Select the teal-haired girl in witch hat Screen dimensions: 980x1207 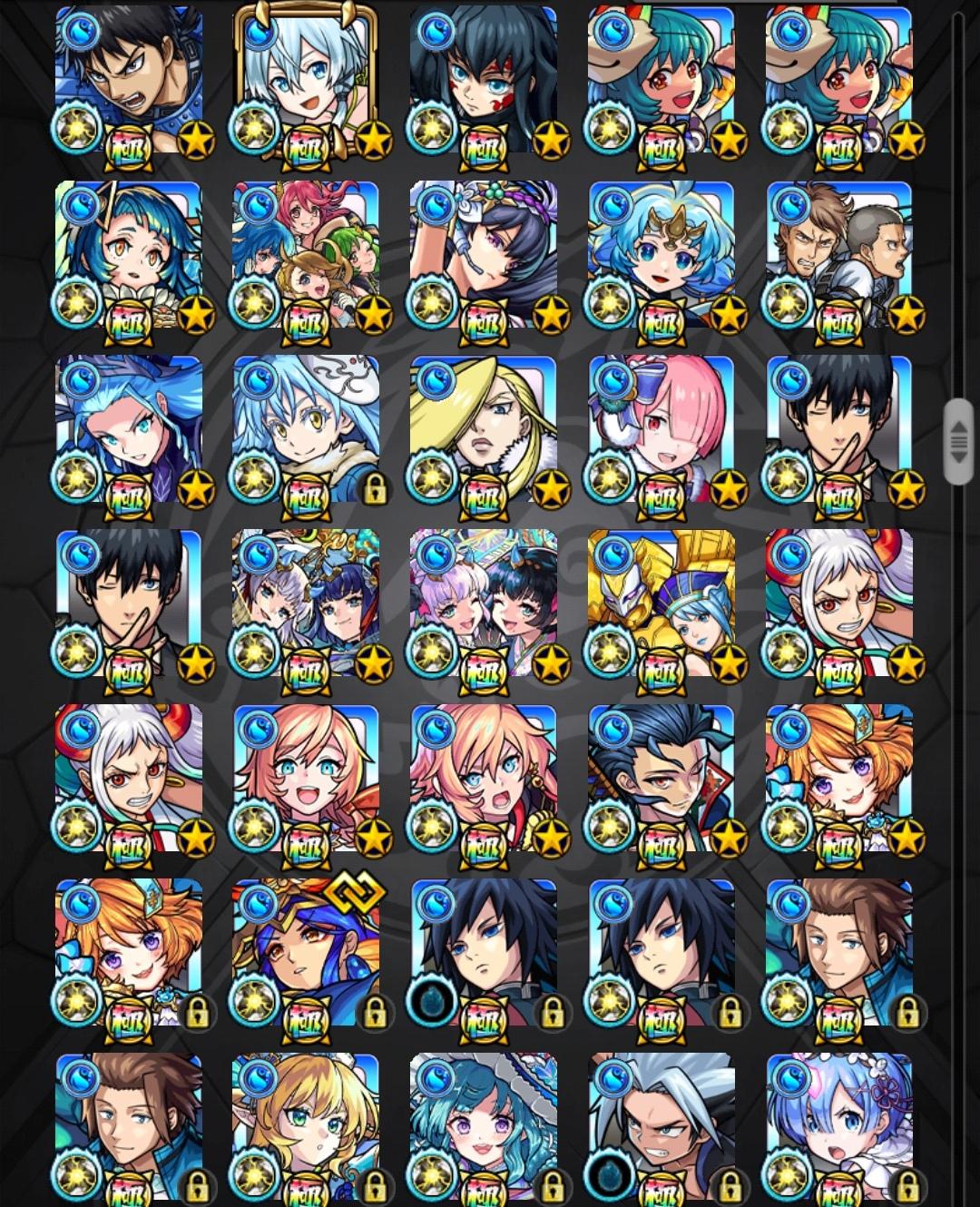pyautogui.click(x=484, y=1127)
